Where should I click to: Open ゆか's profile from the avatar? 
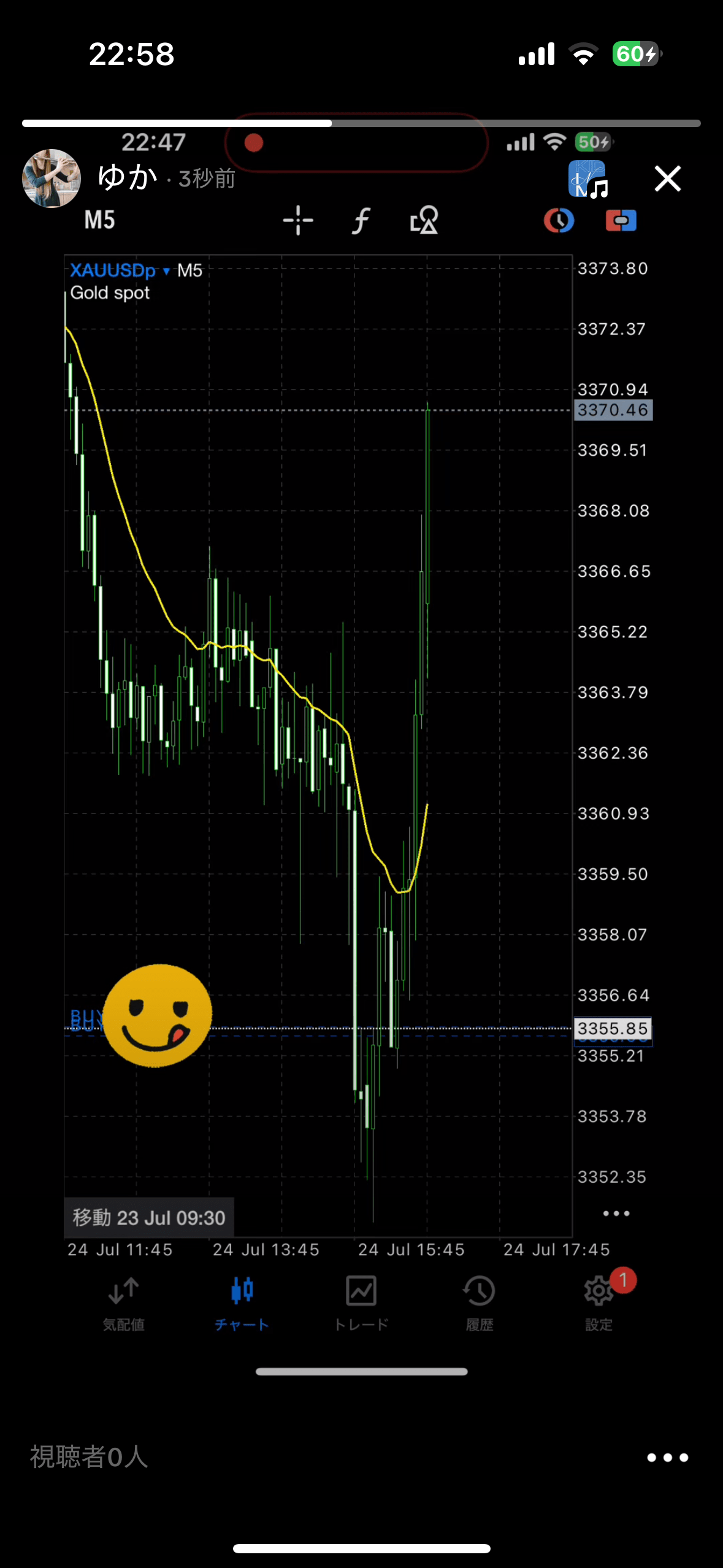click(52, 179)
